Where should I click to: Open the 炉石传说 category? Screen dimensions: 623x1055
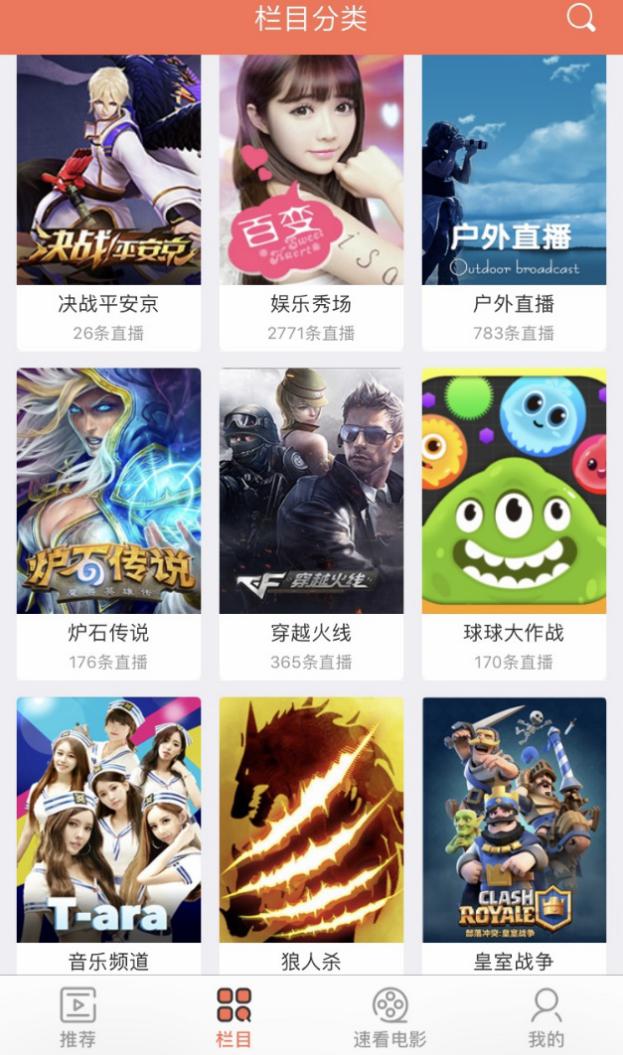109,523
